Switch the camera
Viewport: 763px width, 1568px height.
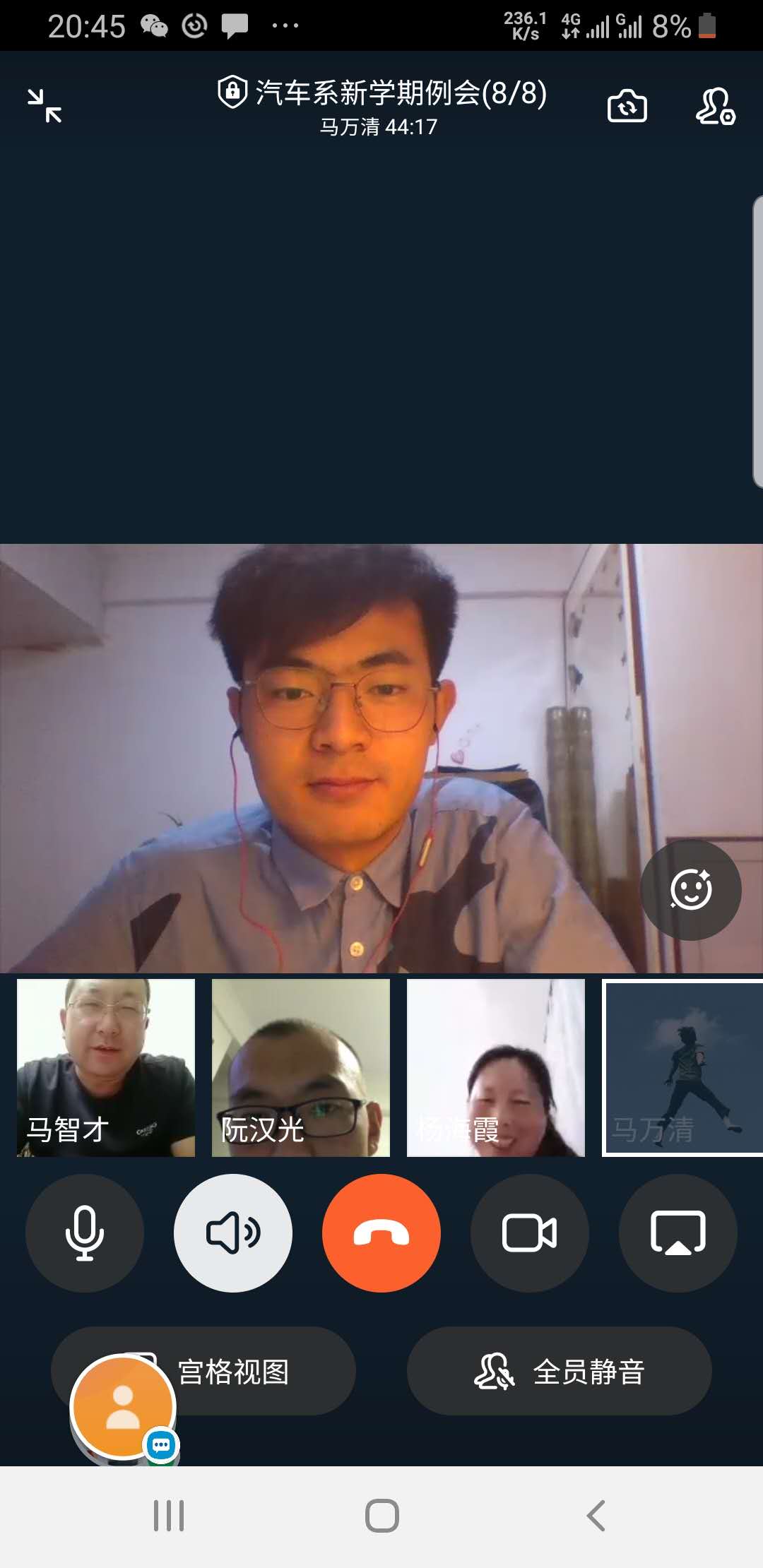coord(627,107)
